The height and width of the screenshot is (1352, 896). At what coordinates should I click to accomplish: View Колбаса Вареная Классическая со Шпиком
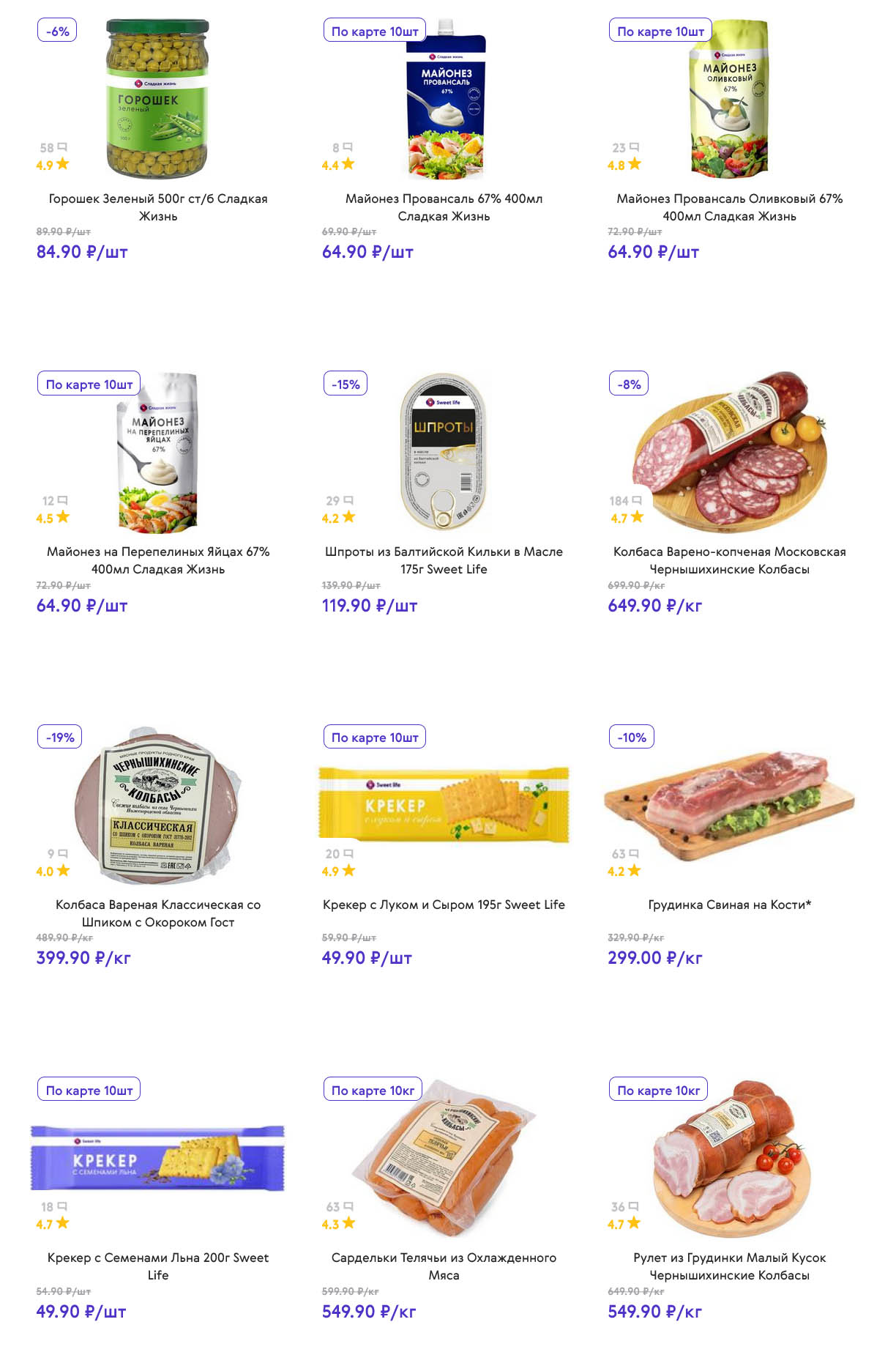tap(157, 913)
